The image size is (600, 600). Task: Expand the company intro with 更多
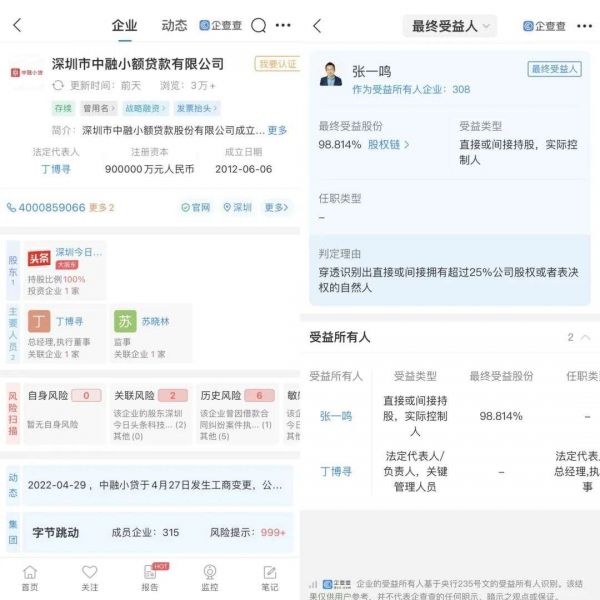tap(277, 130)
